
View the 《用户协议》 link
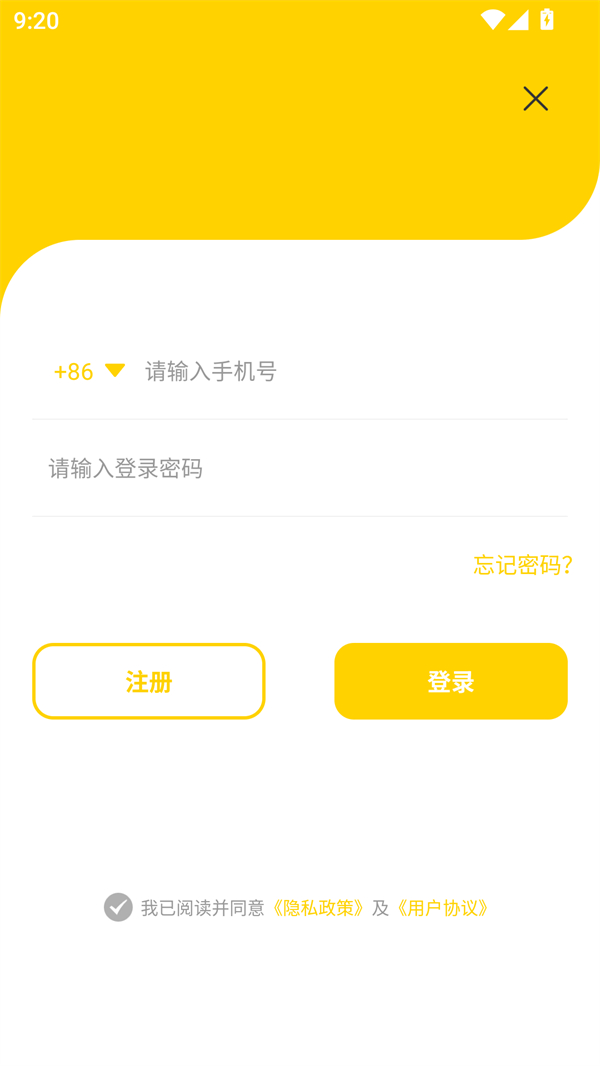(443, 908)
